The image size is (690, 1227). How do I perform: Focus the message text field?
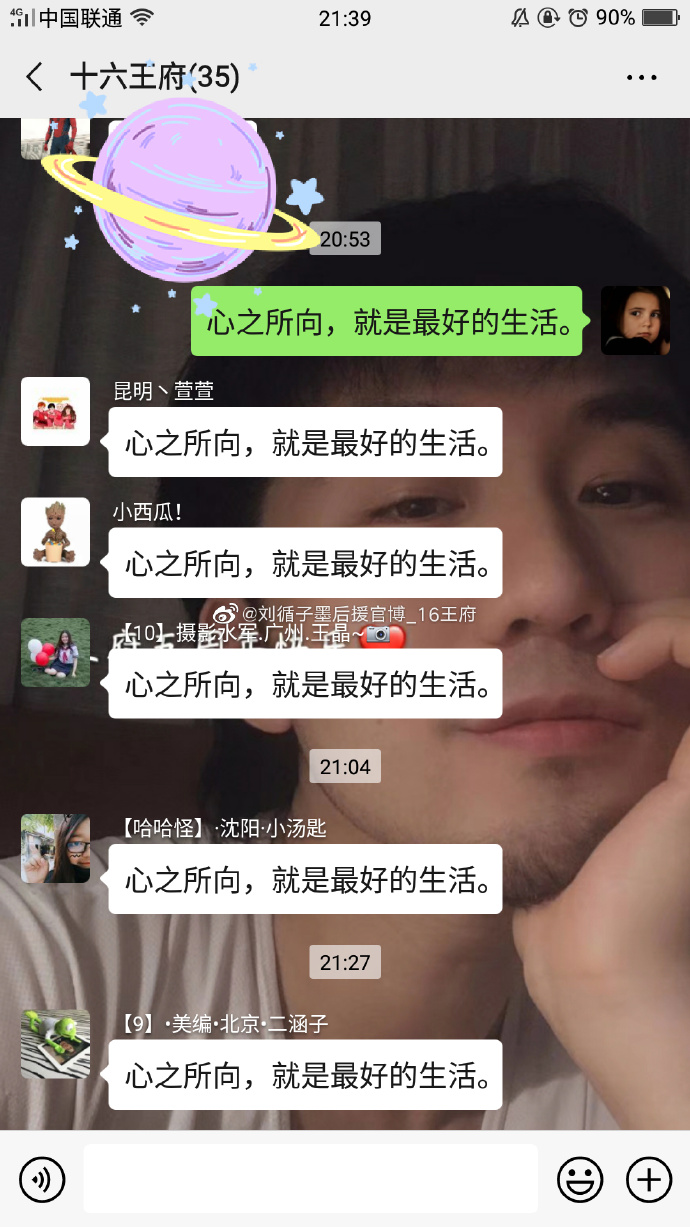310,1179
